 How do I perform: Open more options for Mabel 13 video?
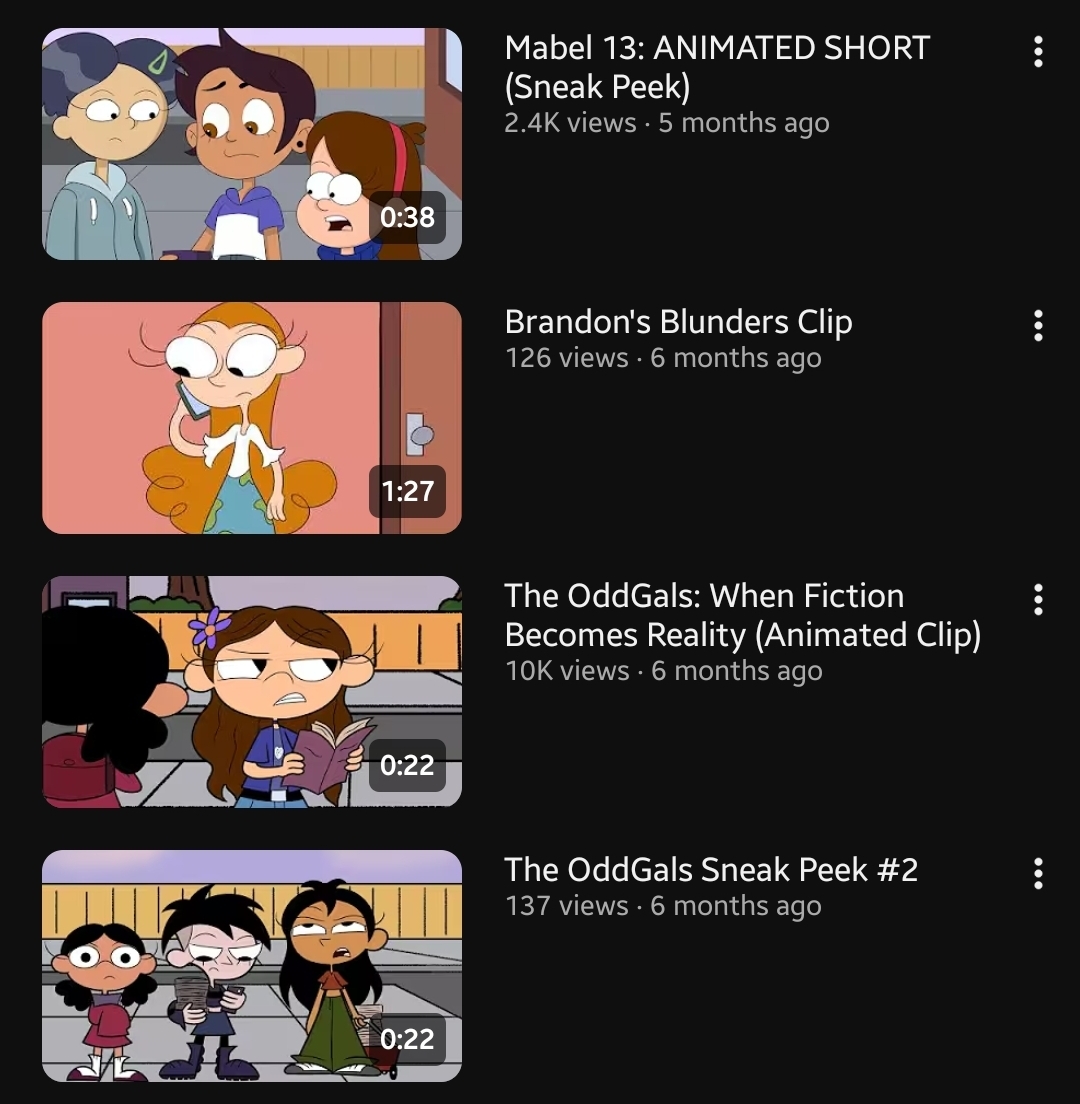(1038, 51)
